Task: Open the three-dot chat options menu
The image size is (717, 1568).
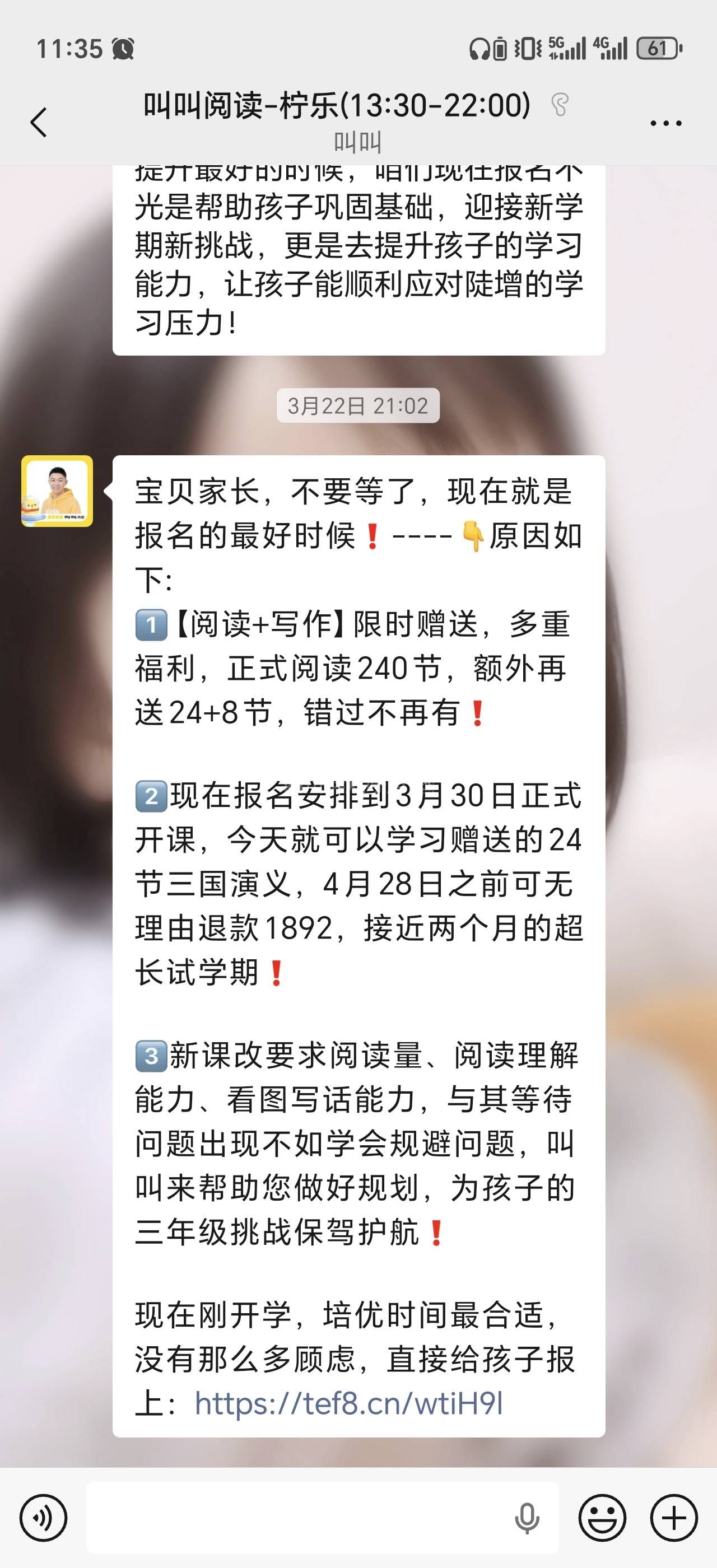Action: pyautogui.click(x=665, y=123)
